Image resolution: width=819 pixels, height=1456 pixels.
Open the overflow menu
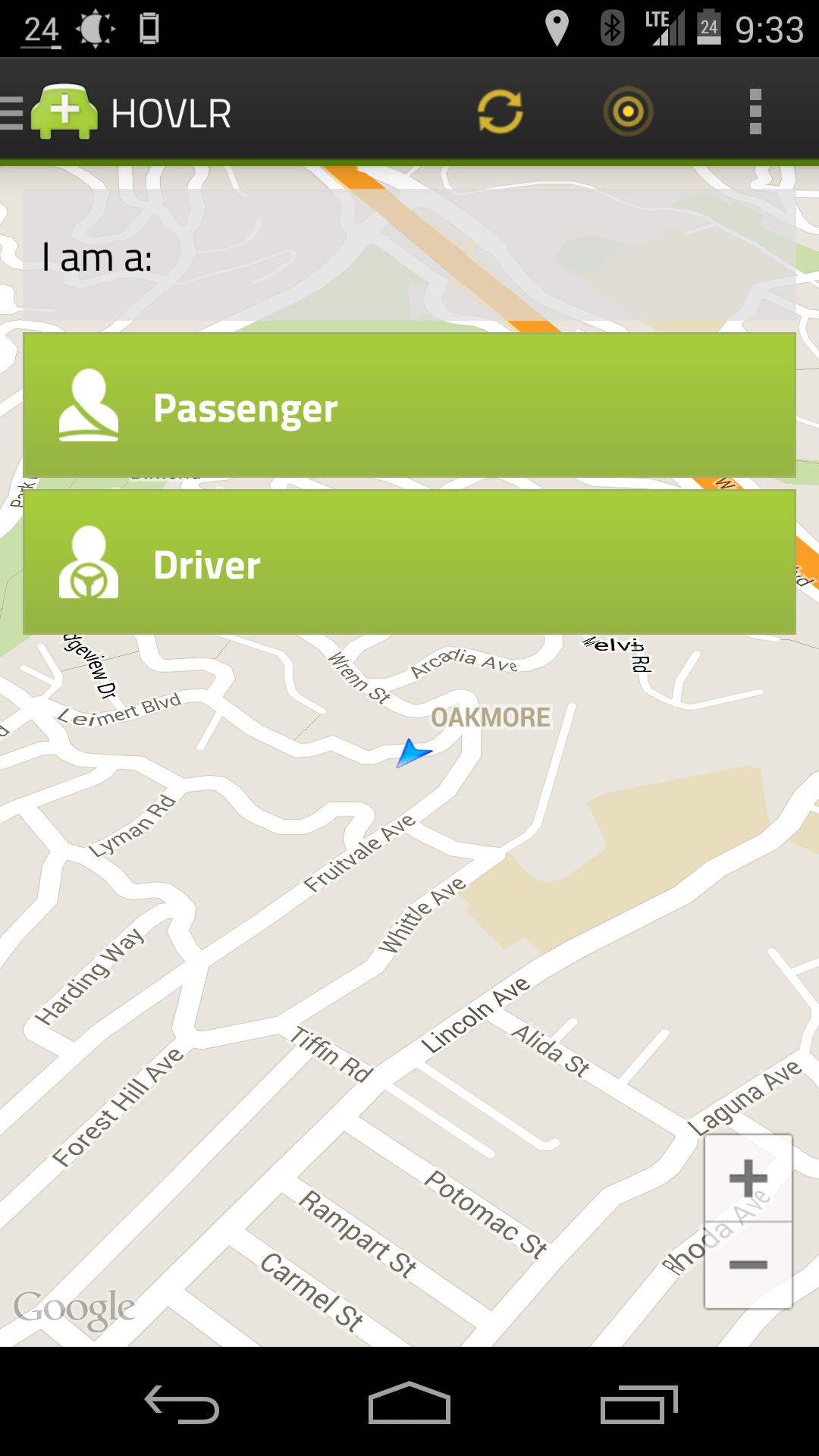point(755,112)
